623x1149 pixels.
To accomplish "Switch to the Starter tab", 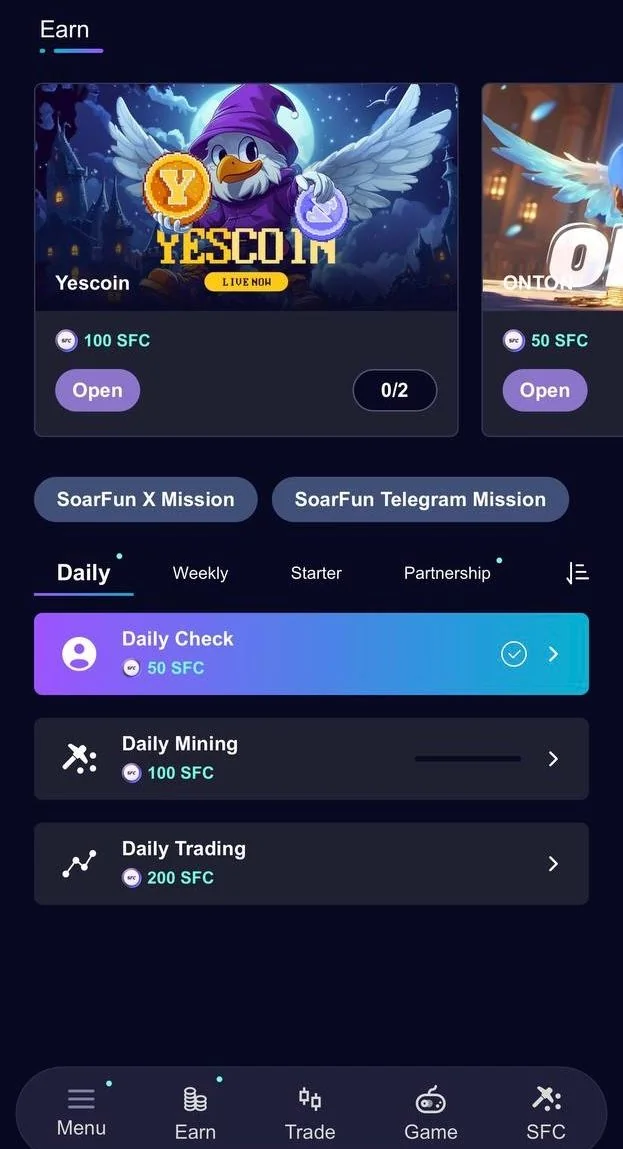I will [316, 573].
